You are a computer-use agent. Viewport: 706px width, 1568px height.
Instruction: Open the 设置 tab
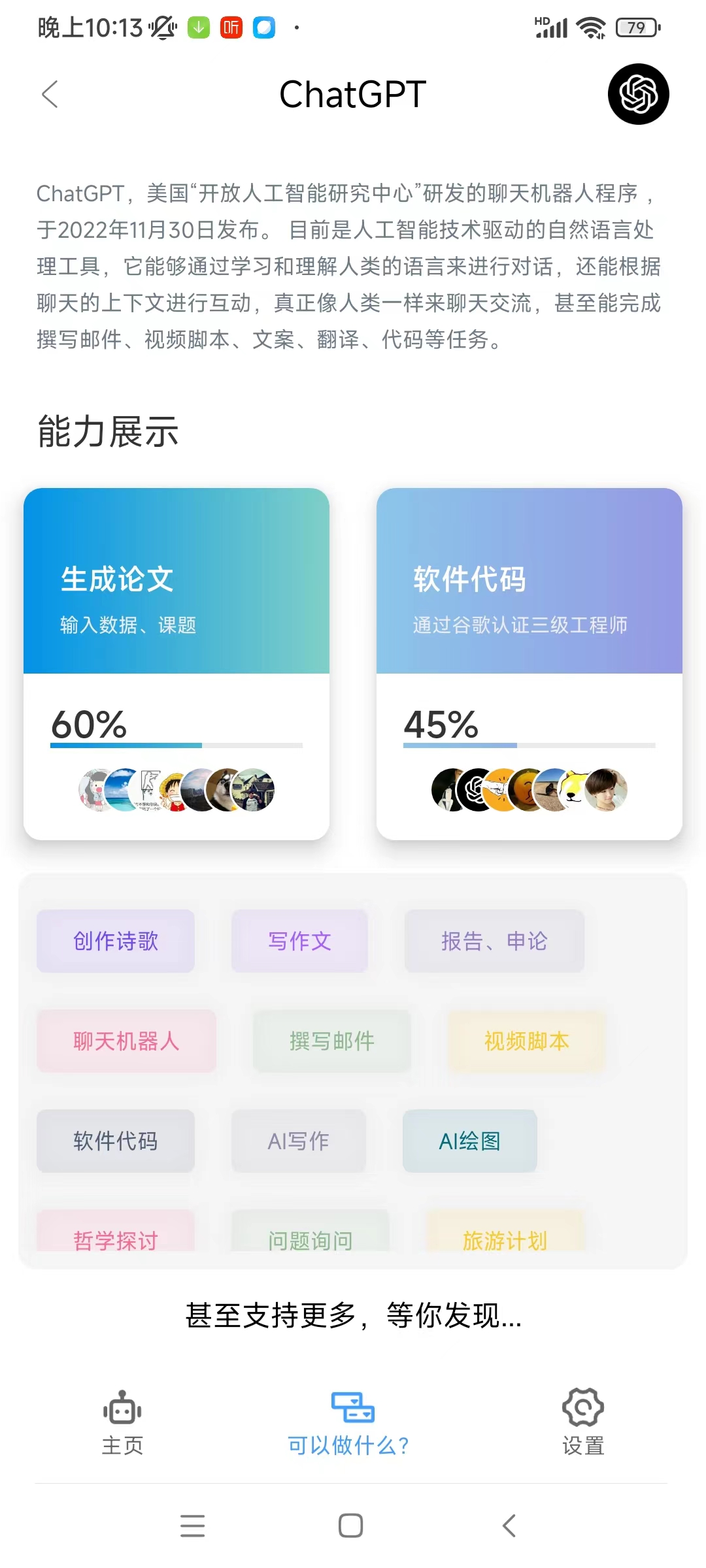(583, 1423)
